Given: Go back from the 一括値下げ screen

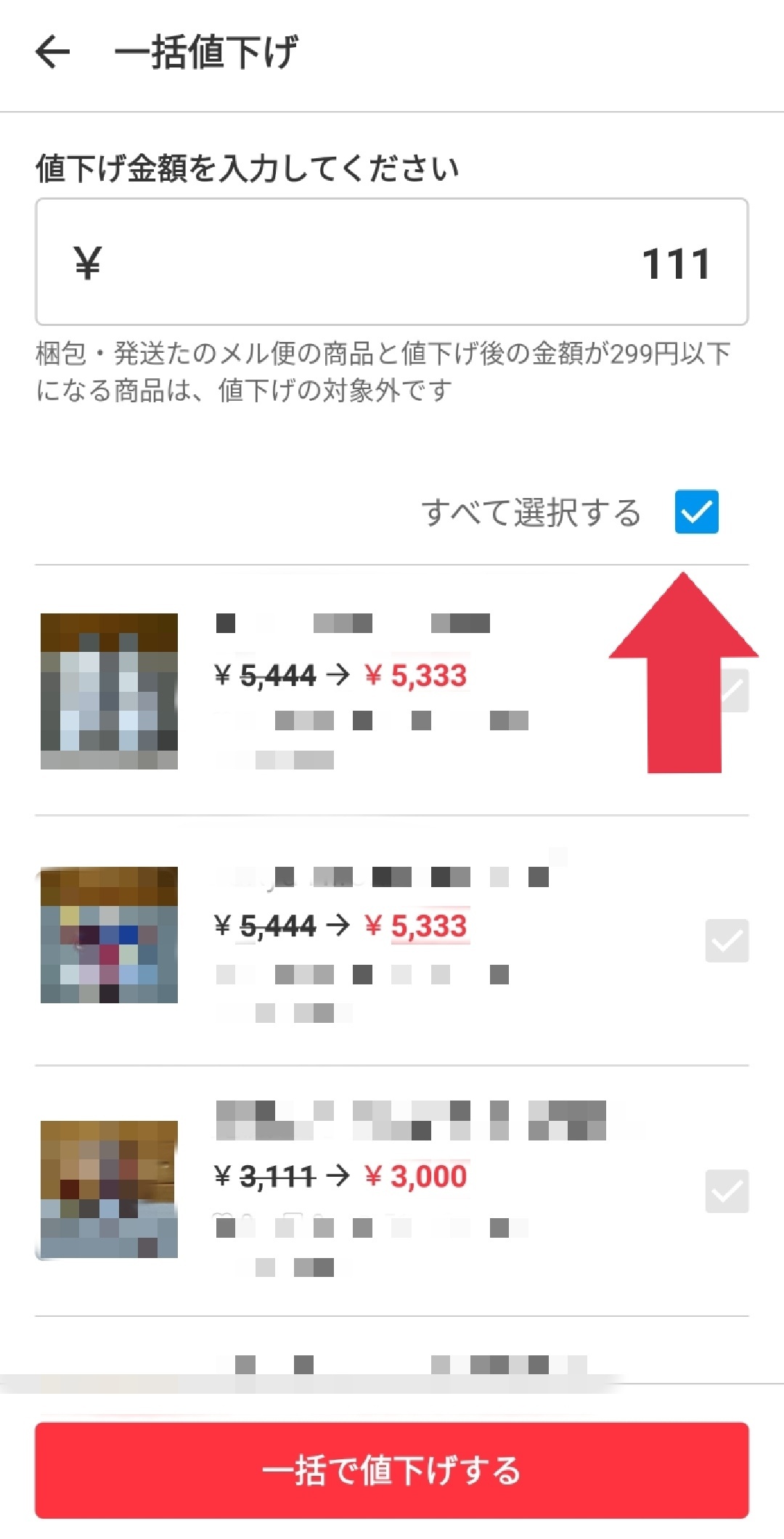Looking at the screenshot, I should (x=52, y=52).
